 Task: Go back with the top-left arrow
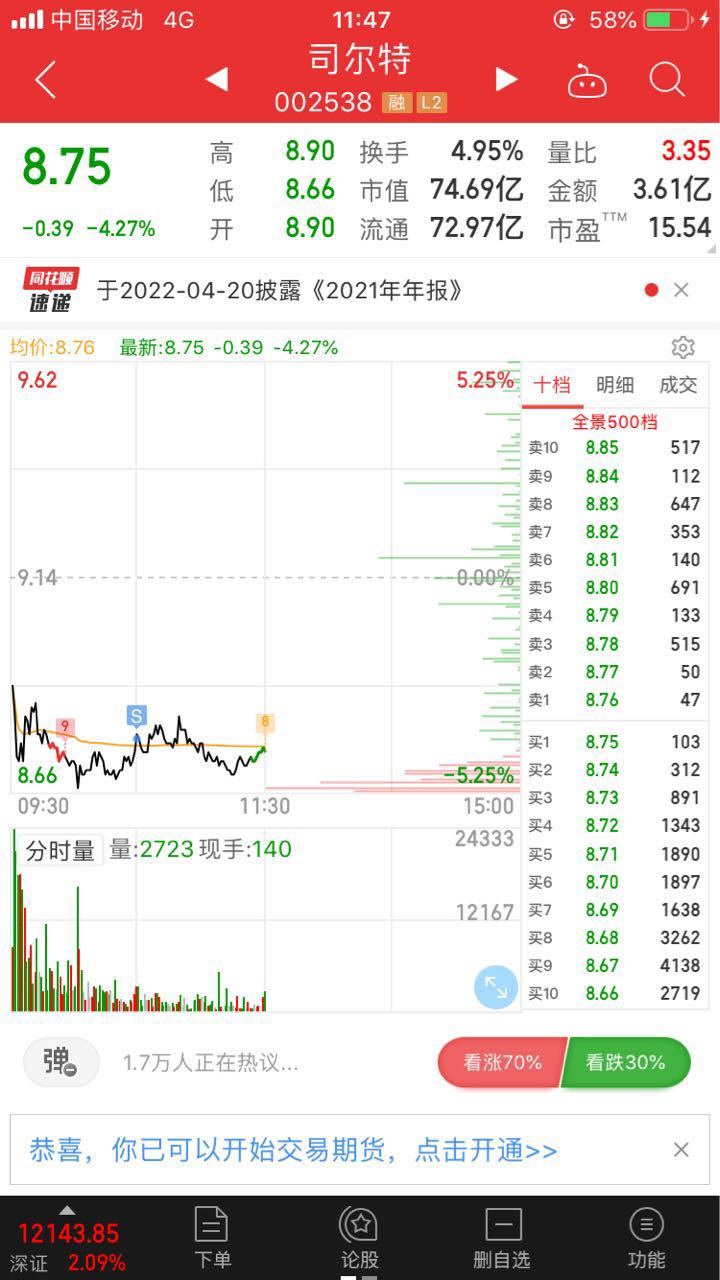pos(45,79)
